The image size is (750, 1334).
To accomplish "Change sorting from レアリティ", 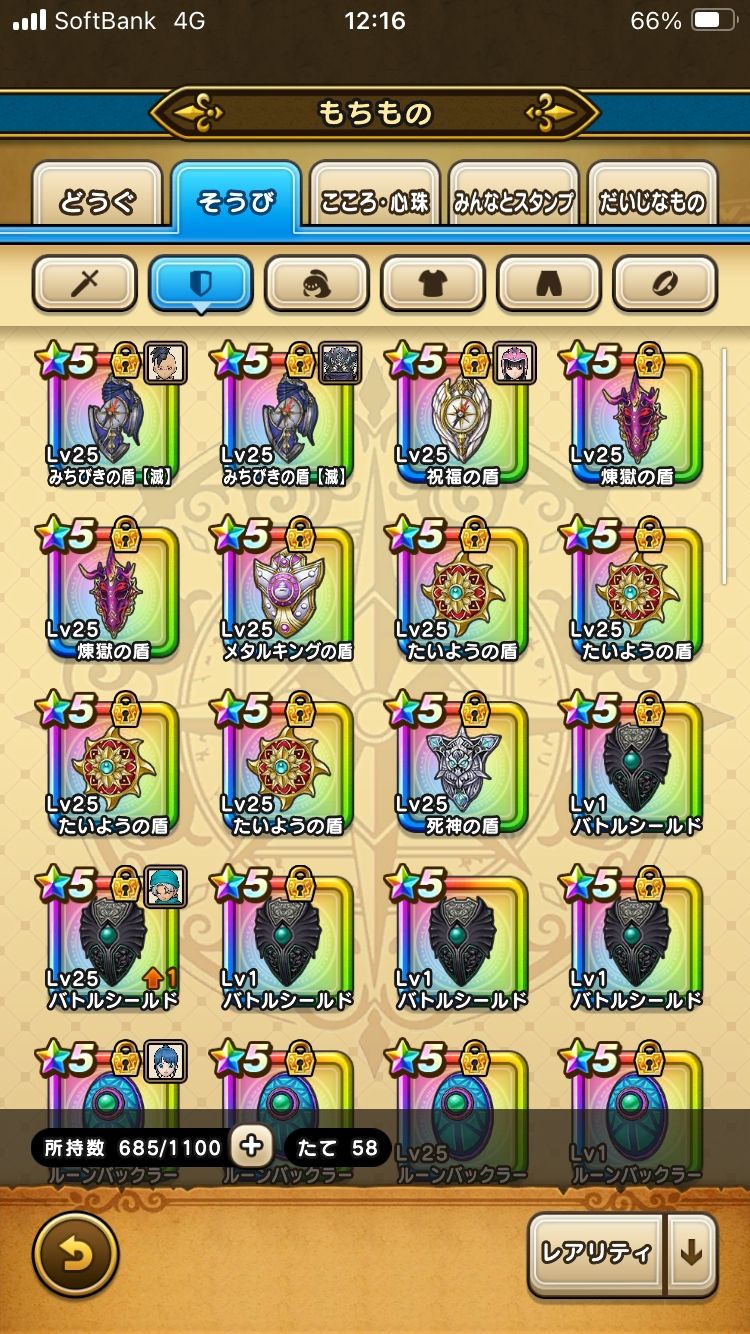I will click(x=596, y=1254).
